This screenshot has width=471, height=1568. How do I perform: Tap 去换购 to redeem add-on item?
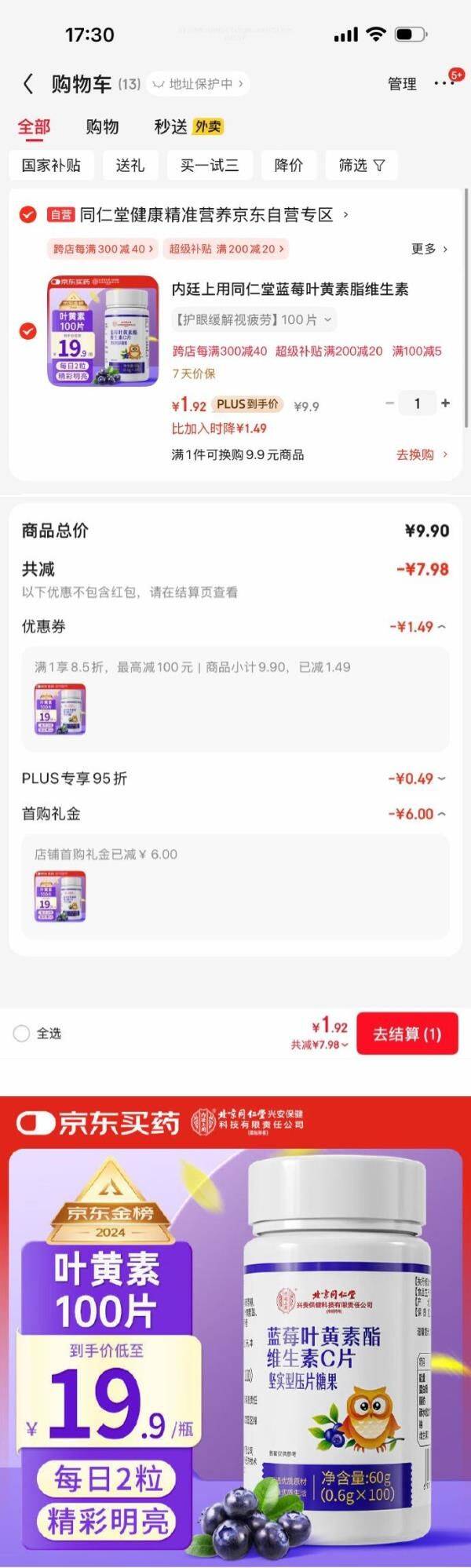pyautogui.click(x=422, y=454)
